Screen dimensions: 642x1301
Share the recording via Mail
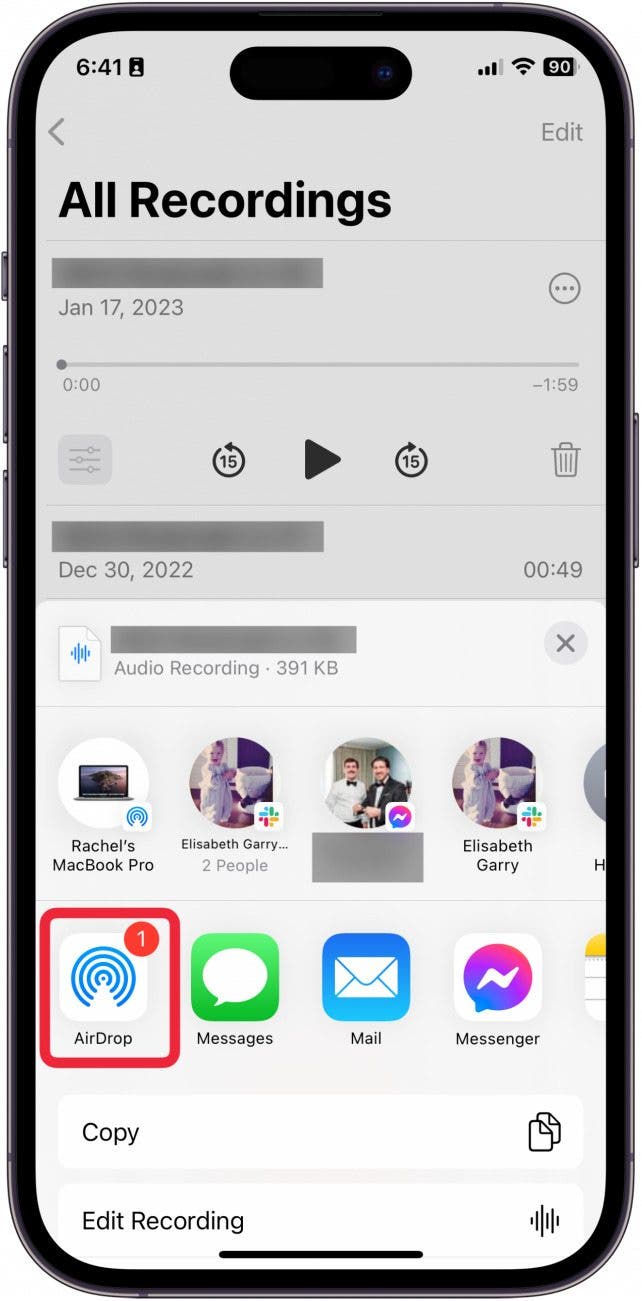click(x=366, y=977)
